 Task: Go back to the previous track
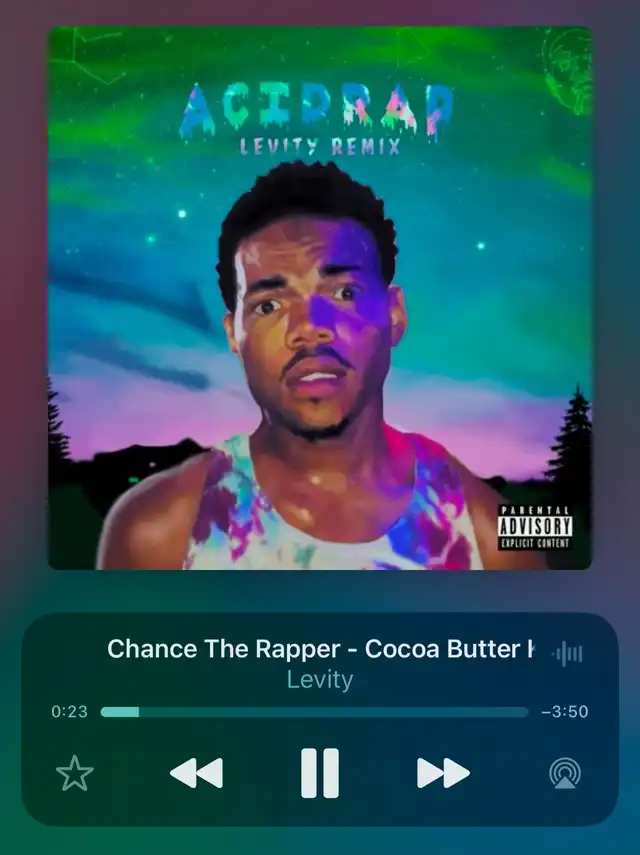196,773
